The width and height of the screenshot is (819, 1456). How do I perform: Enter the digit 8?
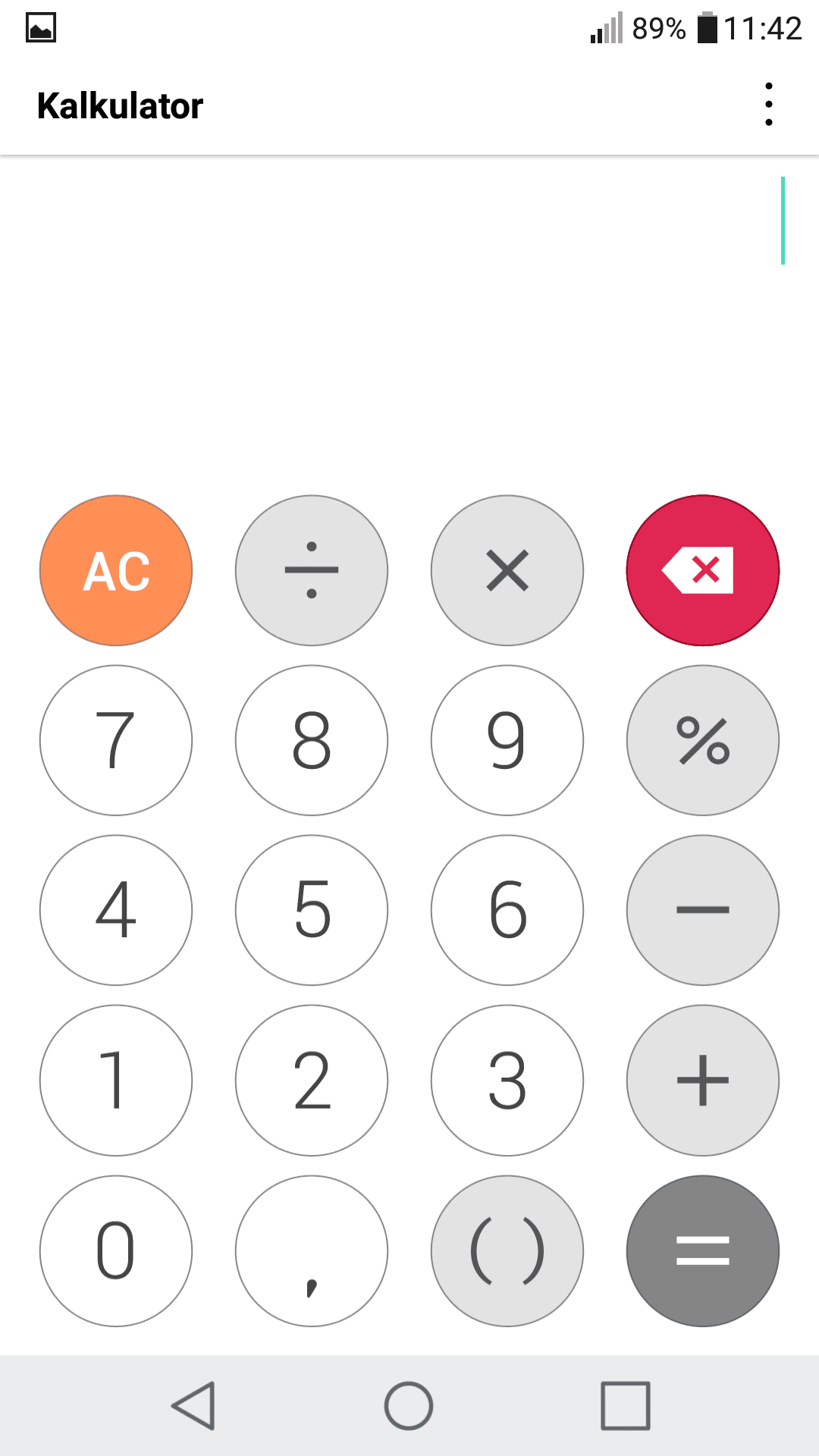pos(312,740)
